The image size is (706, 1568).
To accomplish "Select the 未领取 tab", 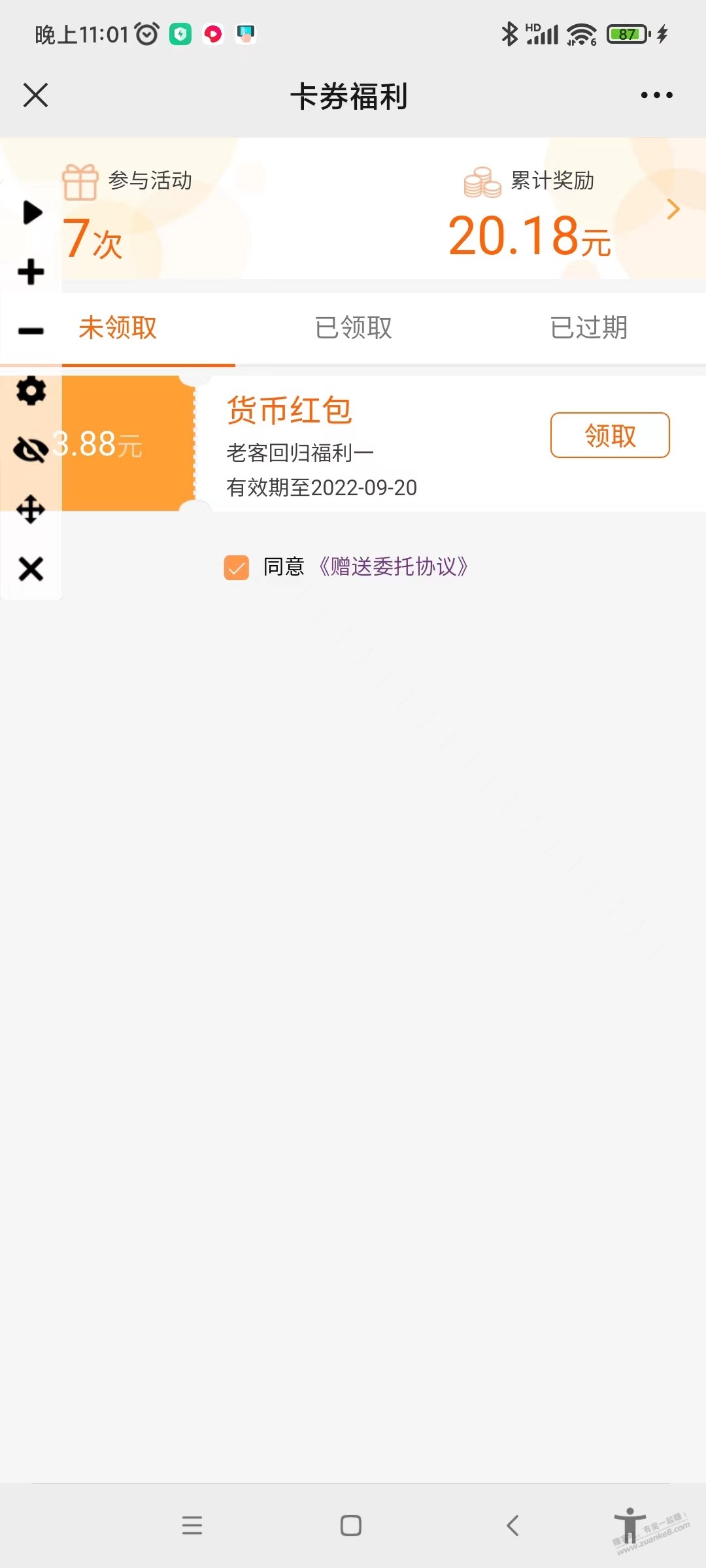I will (118, 329).
